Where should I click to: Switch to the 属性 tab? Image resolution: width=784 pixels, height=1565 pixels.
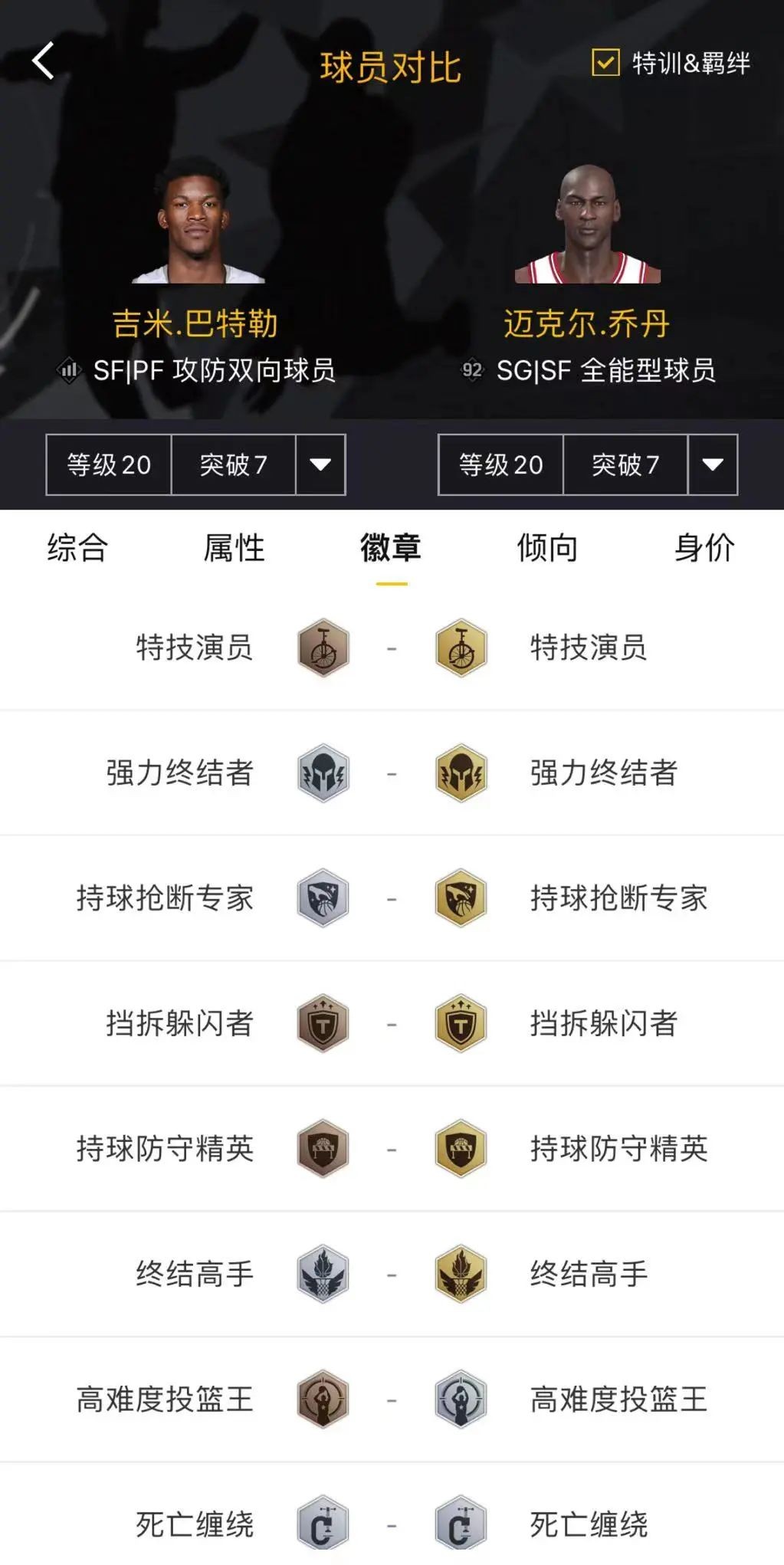(234, 547)
